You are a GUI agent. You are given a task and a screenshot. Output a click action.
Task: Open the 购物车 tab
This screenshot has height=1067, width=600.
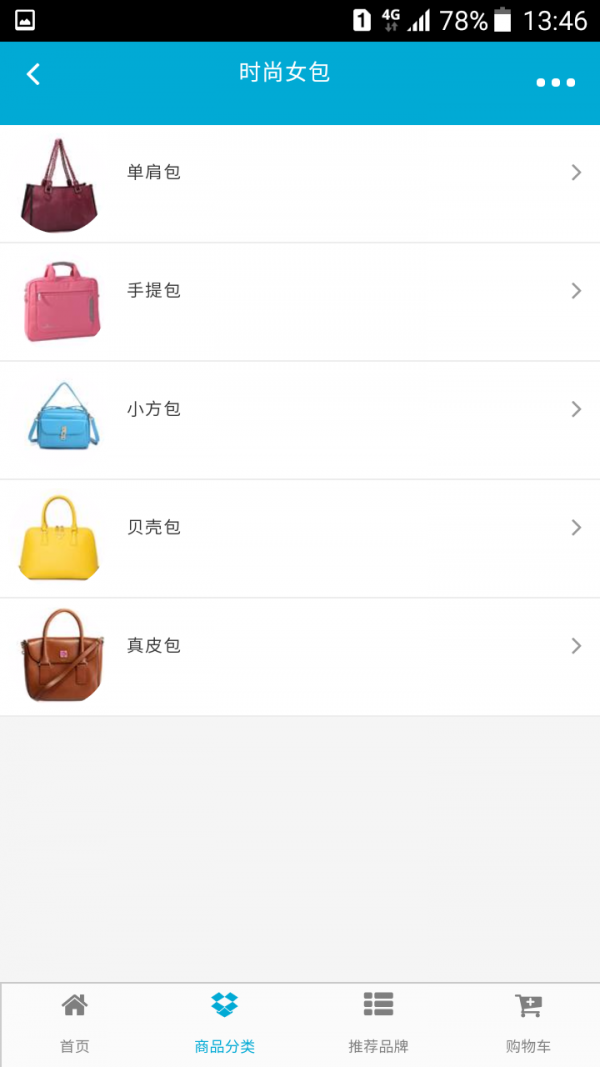coord(528,1023)
